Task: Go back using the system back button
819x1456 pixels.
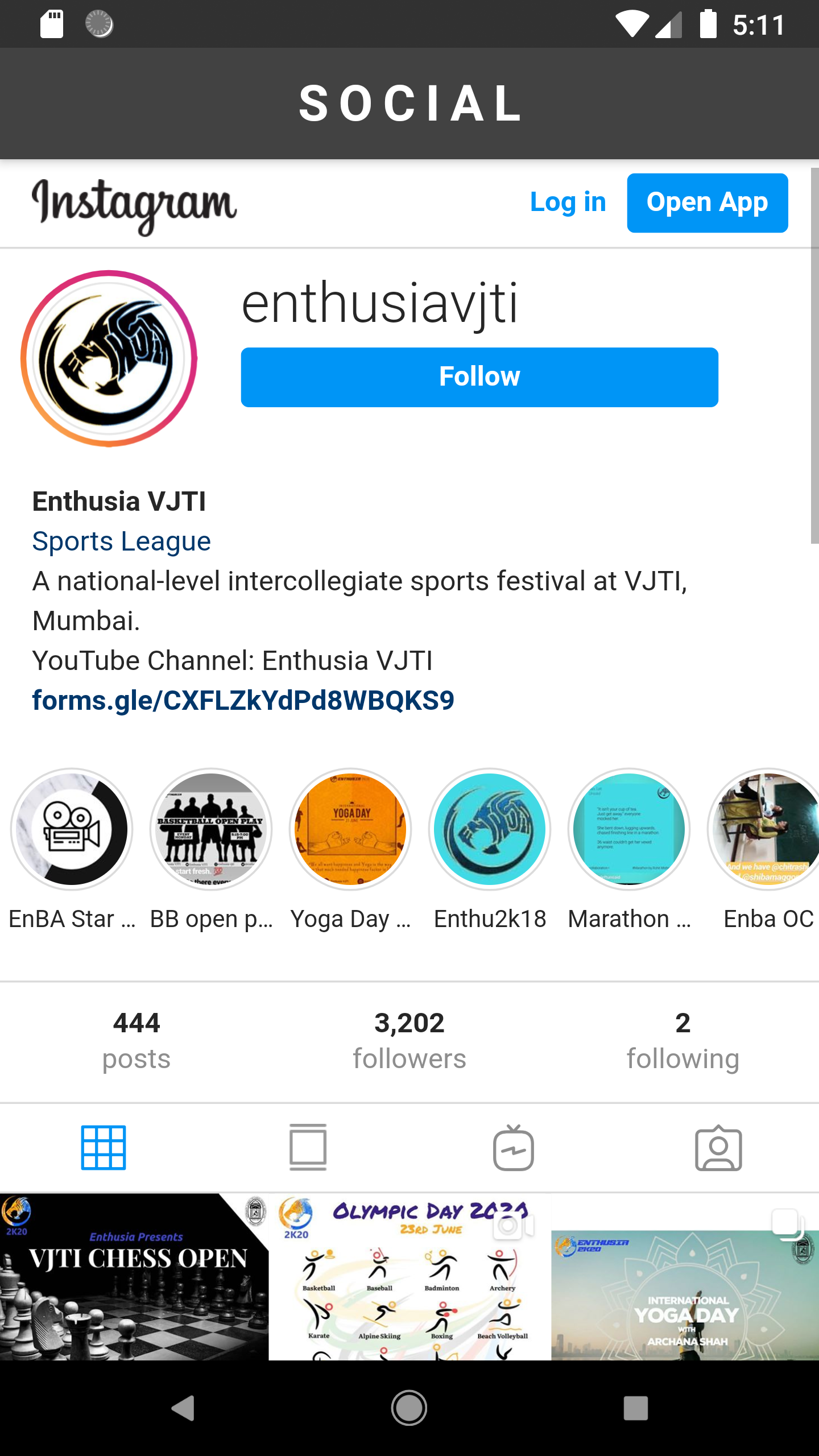Action: [x=183, y=1408]
